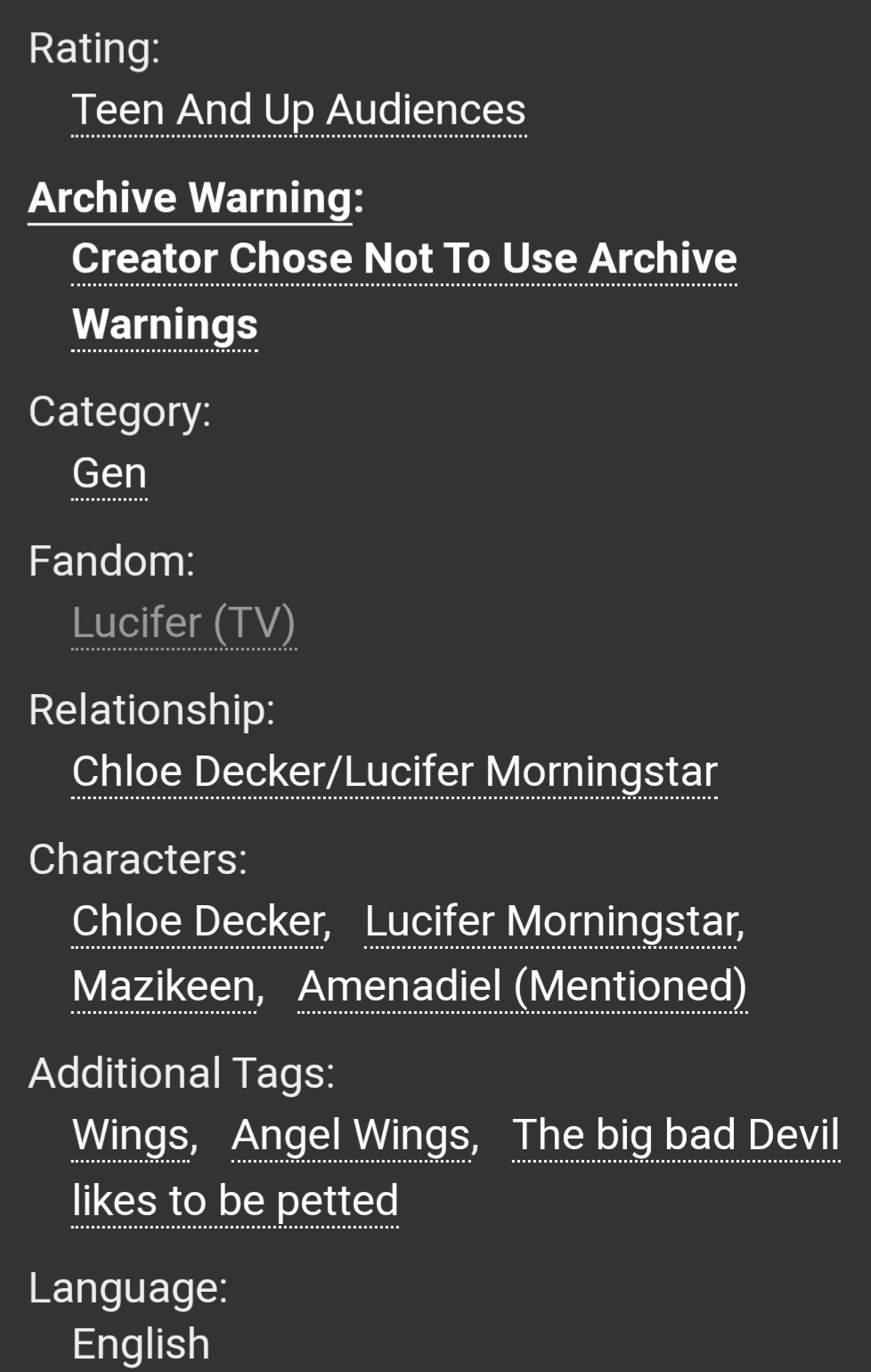Image resolution: width=871 pixels, height=1372 pixels.
Task: Open the Archive Warning help link
Action: (191, 198)
